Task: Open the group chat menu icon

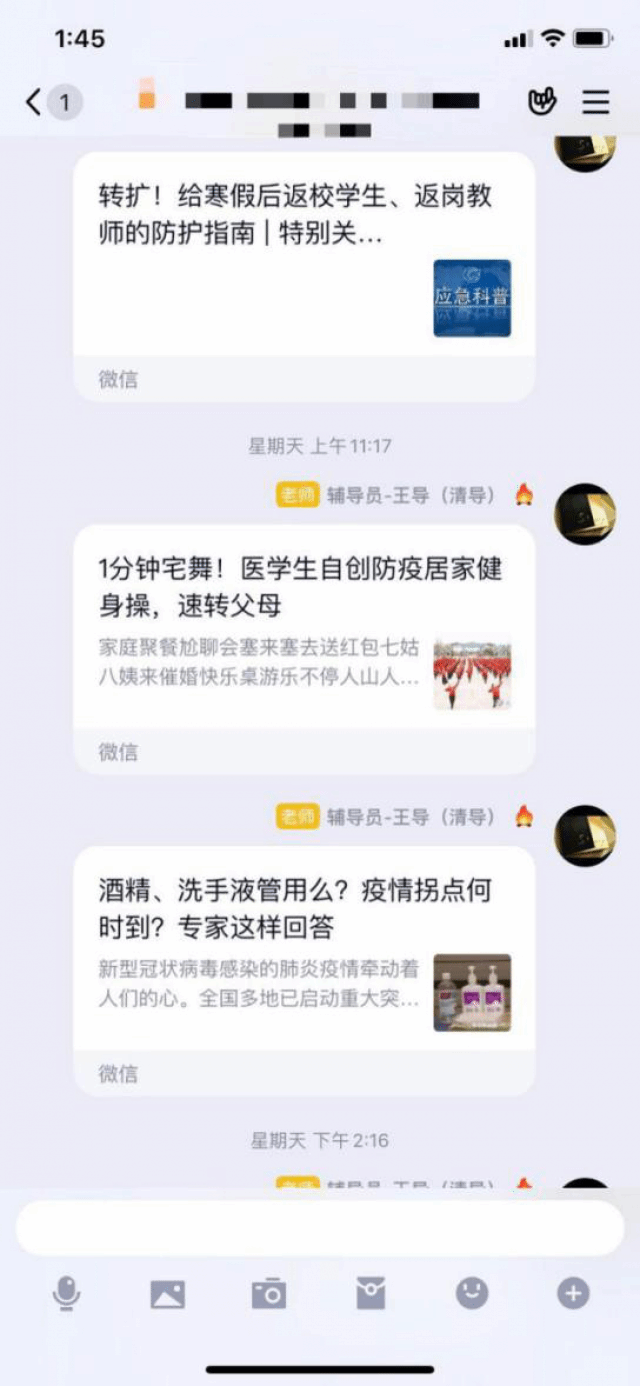Action: [596, 101]
